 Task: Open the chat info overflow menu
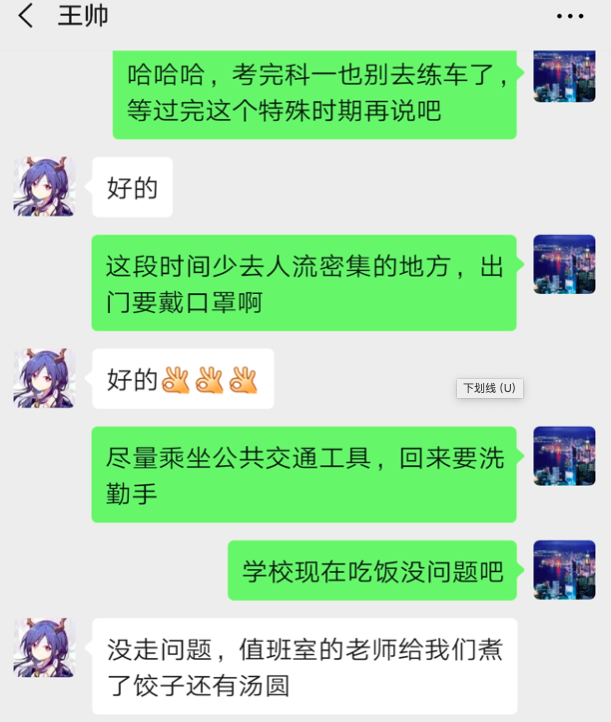click(569, 16)
